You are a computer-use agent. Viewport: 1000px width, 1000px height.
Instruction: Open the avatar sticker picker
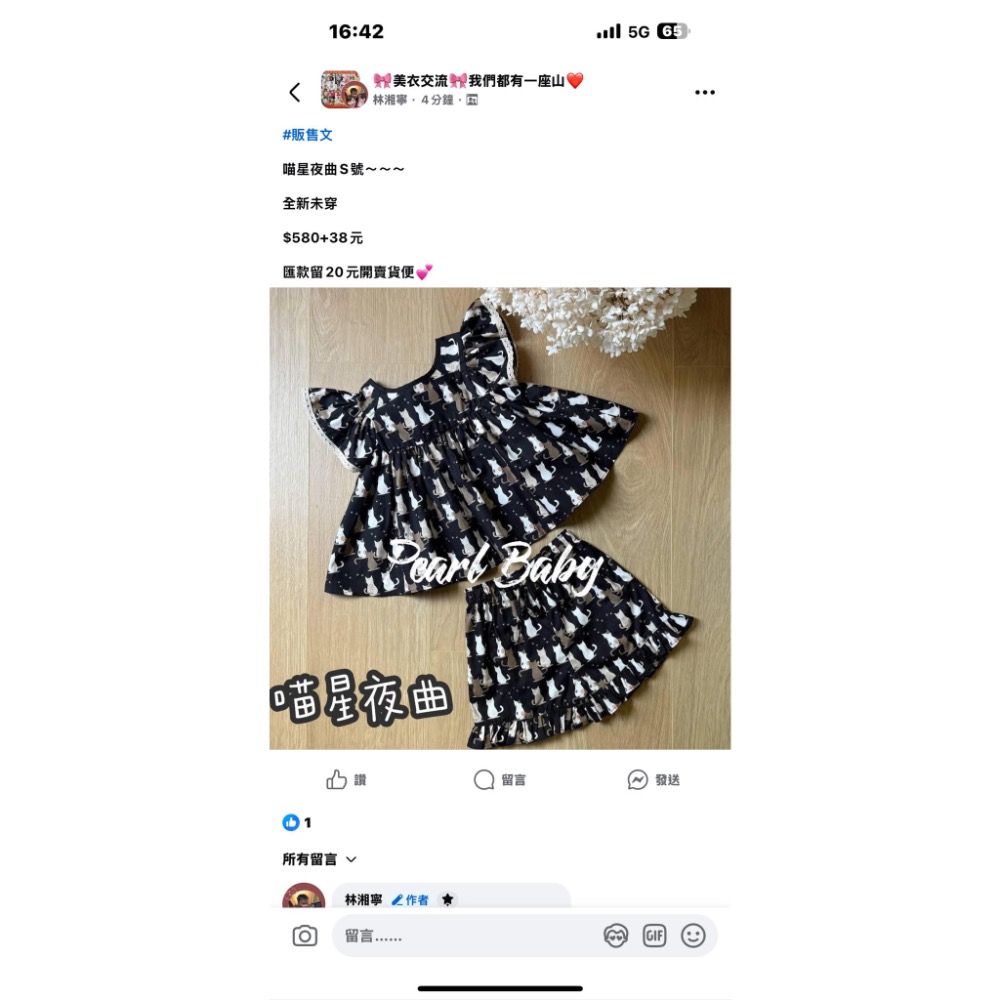pyautogui.click(x=616, y=936)
